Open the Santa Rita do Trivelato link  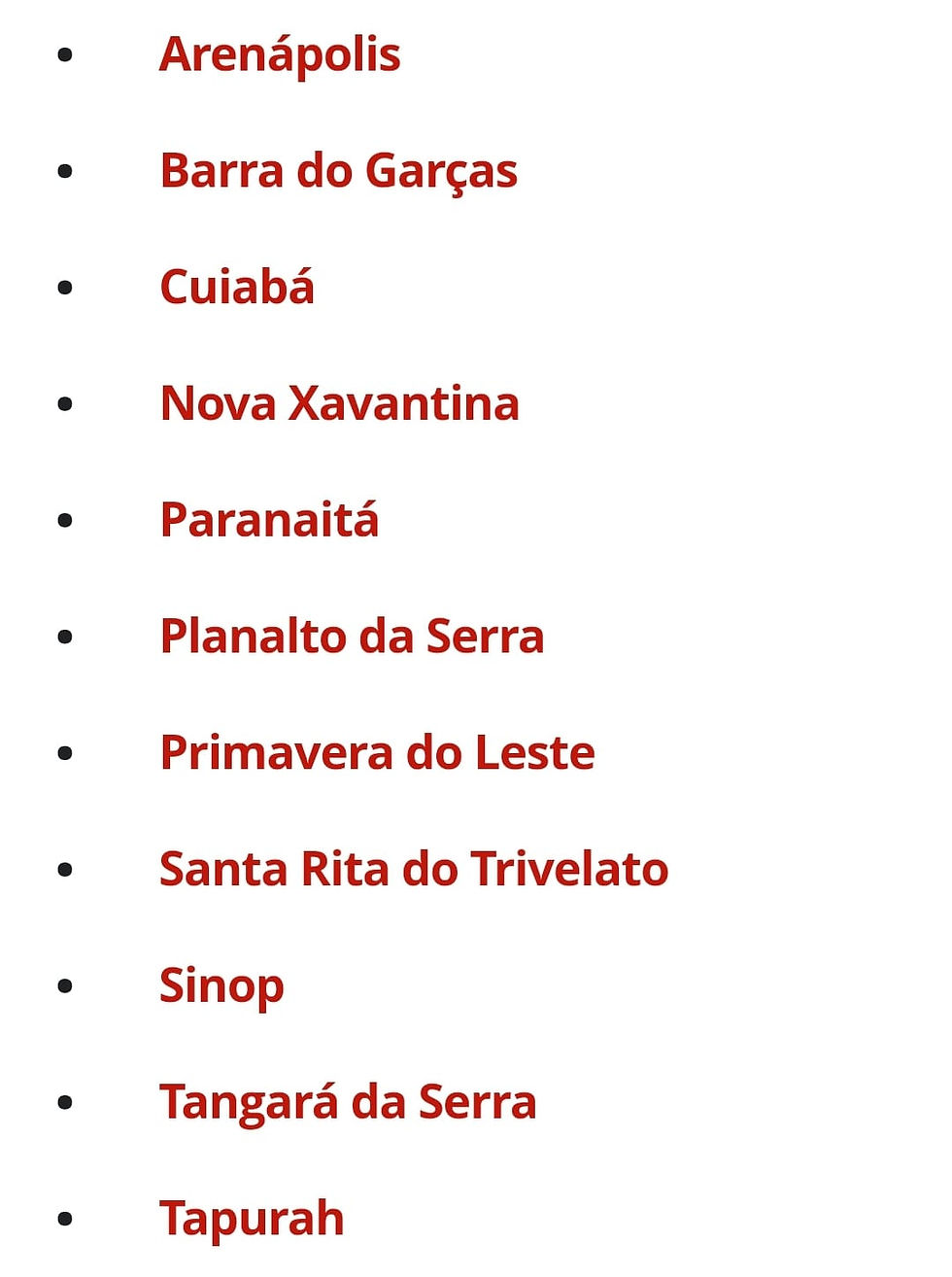(414, 869)
